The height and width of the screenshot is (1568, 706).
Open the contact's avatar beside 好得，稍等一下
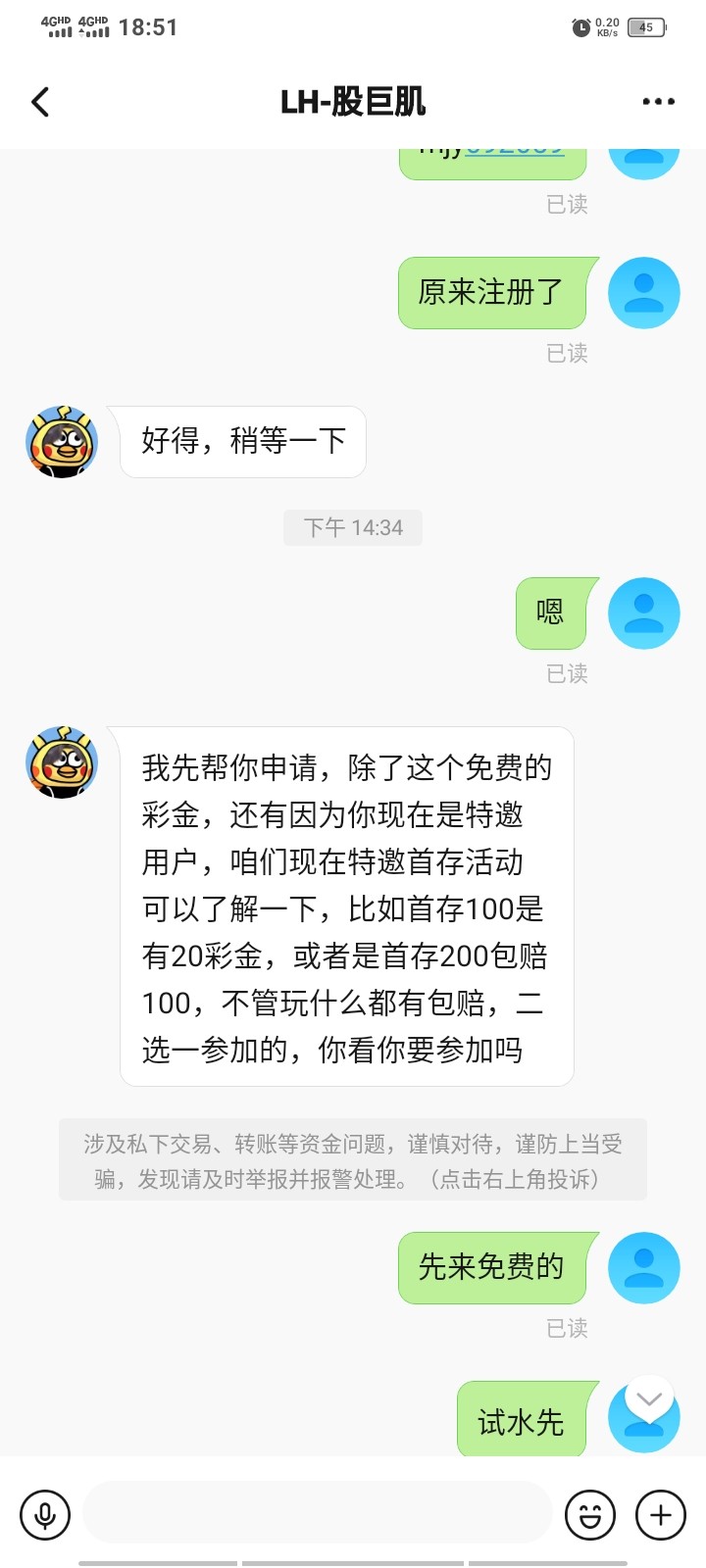pos(62,442)
